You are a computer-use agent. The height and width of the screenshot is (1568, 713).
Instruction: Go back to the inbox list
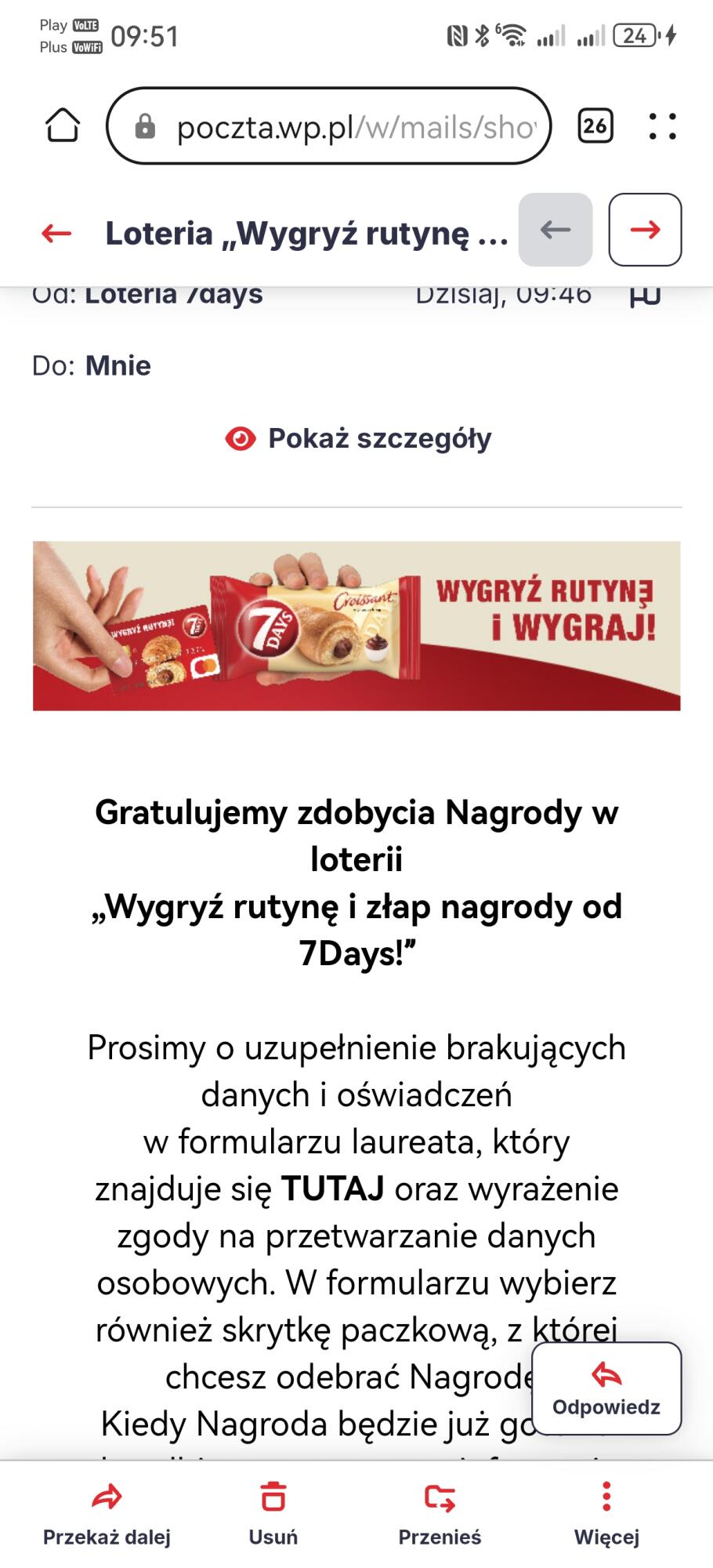click(56, 233)
